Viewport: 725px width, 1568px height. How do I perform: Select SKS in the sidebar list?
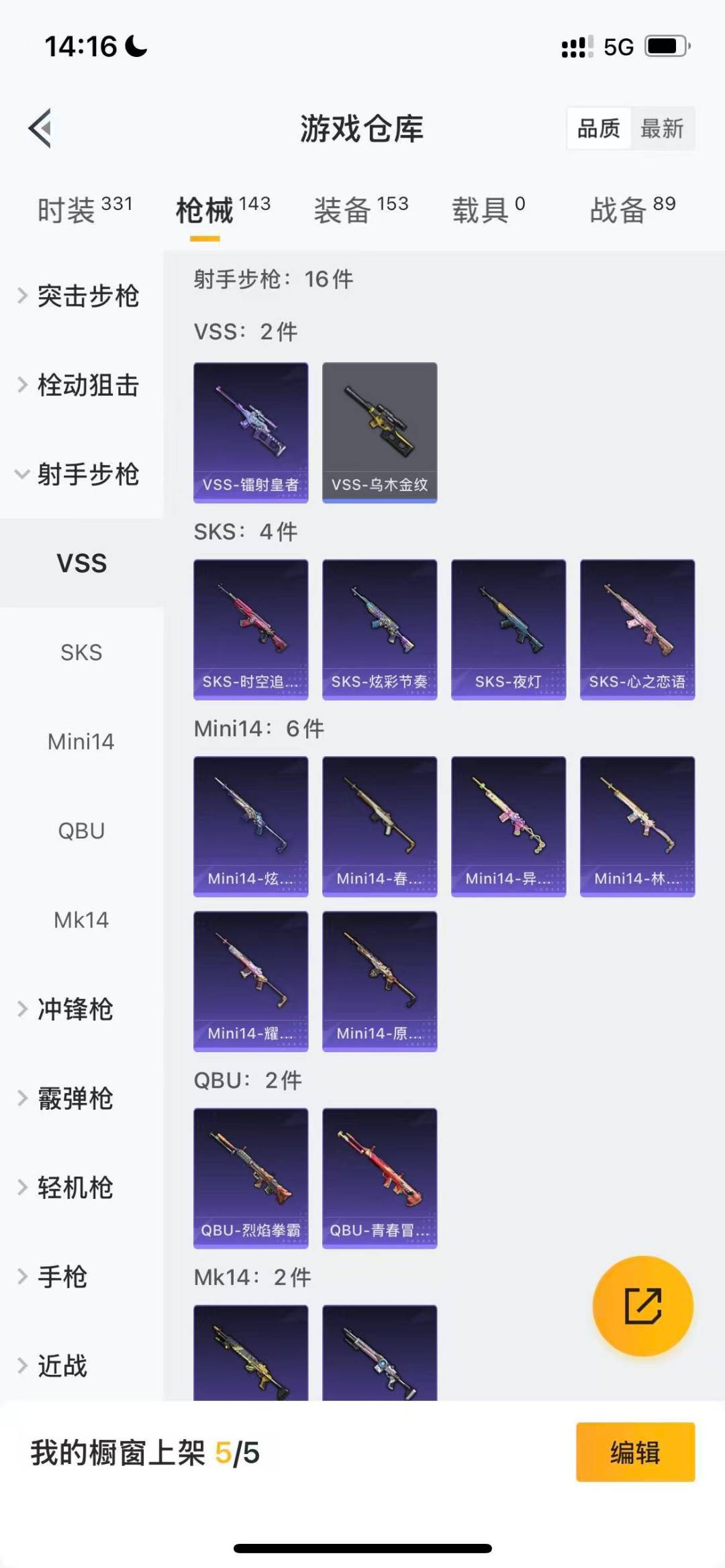click(x=81, y=652)
